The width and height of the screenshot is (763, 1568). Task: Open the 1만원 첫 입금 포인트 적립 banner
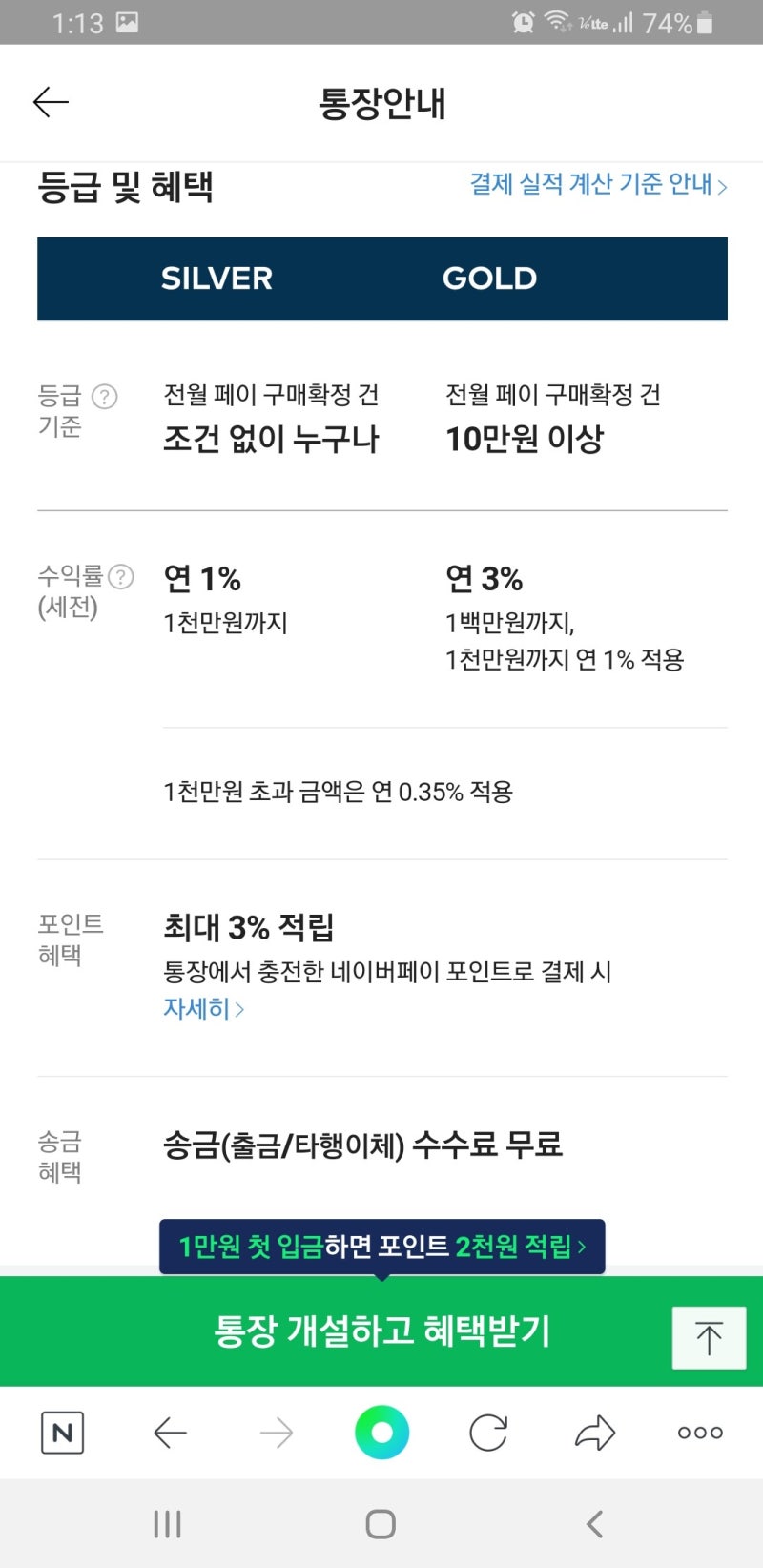(x=382, y=1247)
